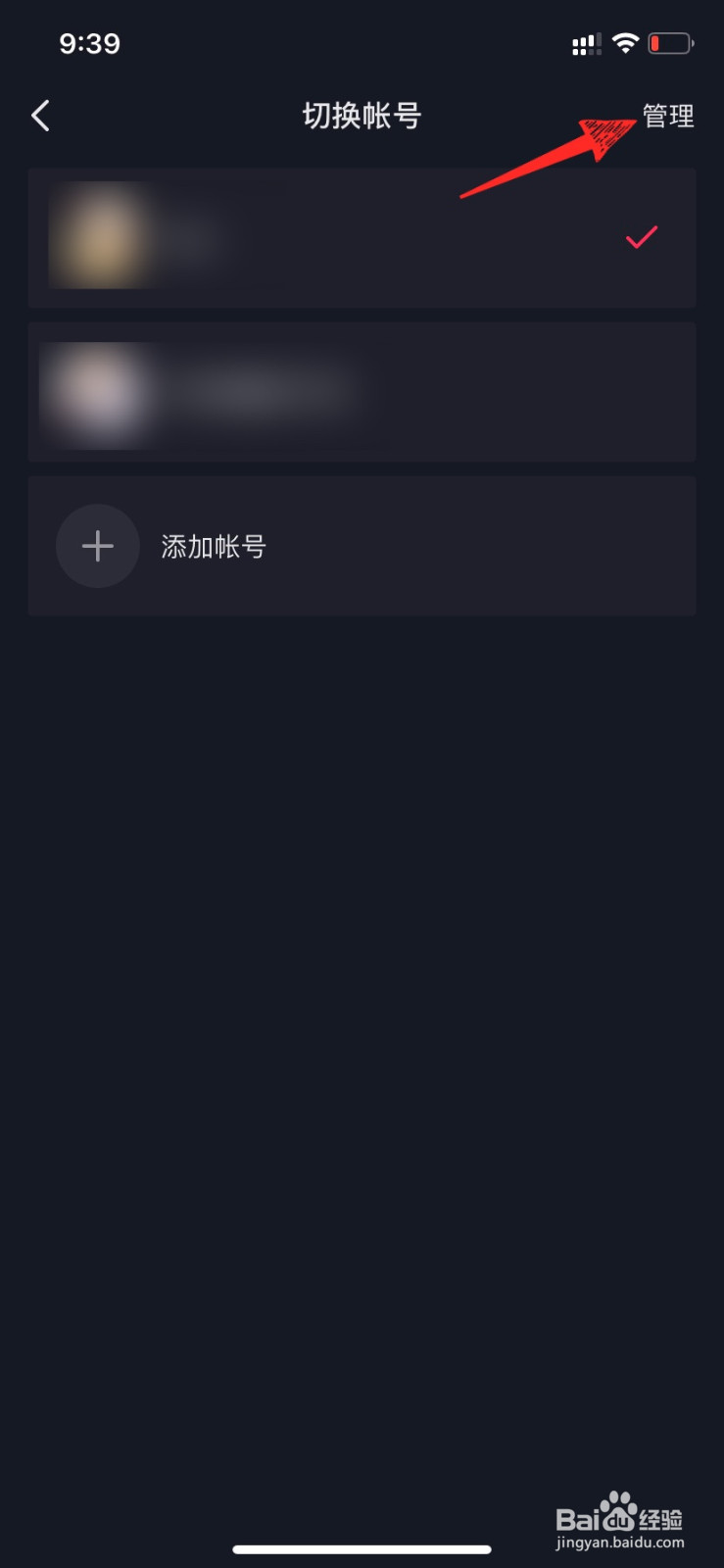Viewport: 724px width, 1568px height.
Task: Select the currently checked first account
Action: point(362,235)
